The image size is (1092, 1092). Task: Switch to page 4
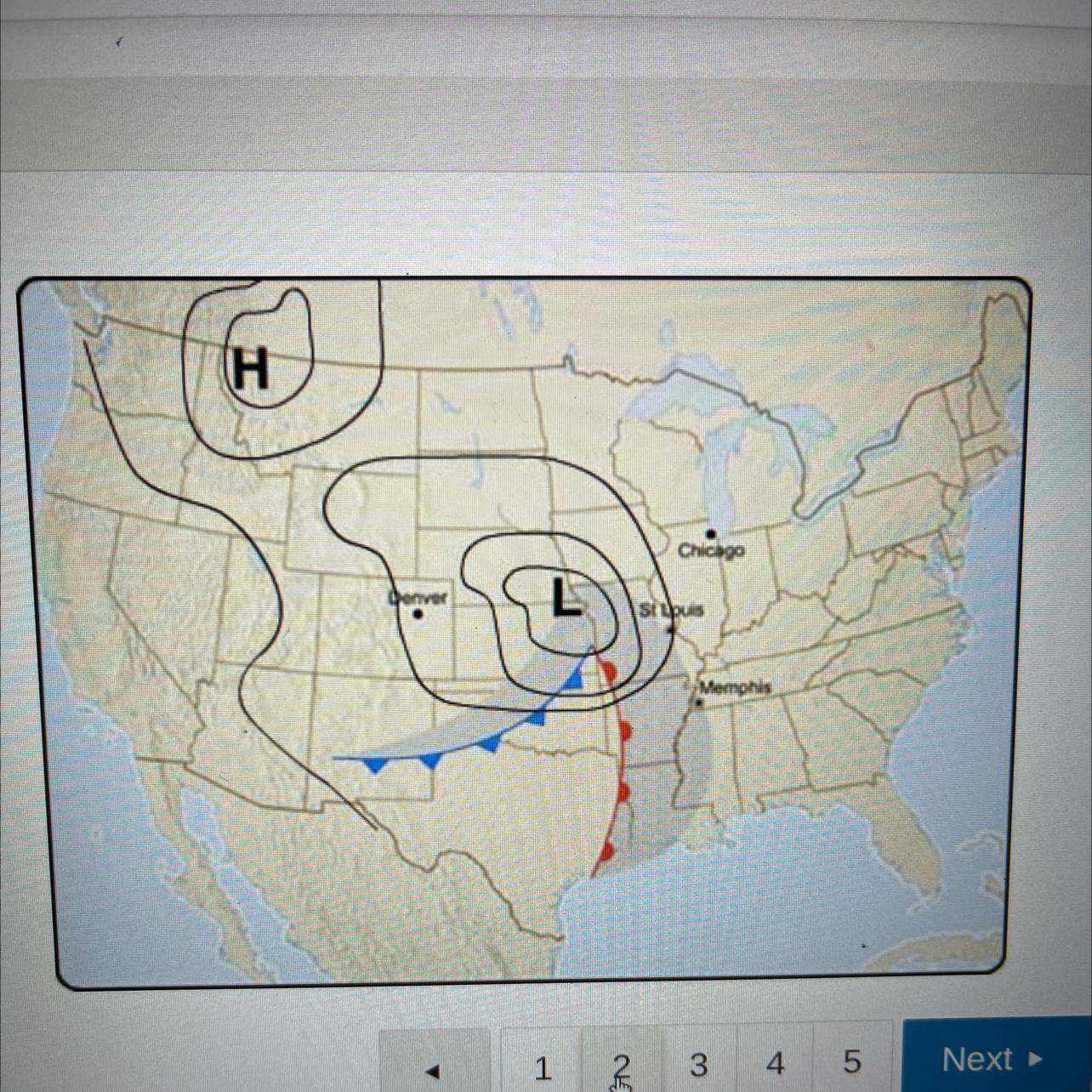point(775,1064)
